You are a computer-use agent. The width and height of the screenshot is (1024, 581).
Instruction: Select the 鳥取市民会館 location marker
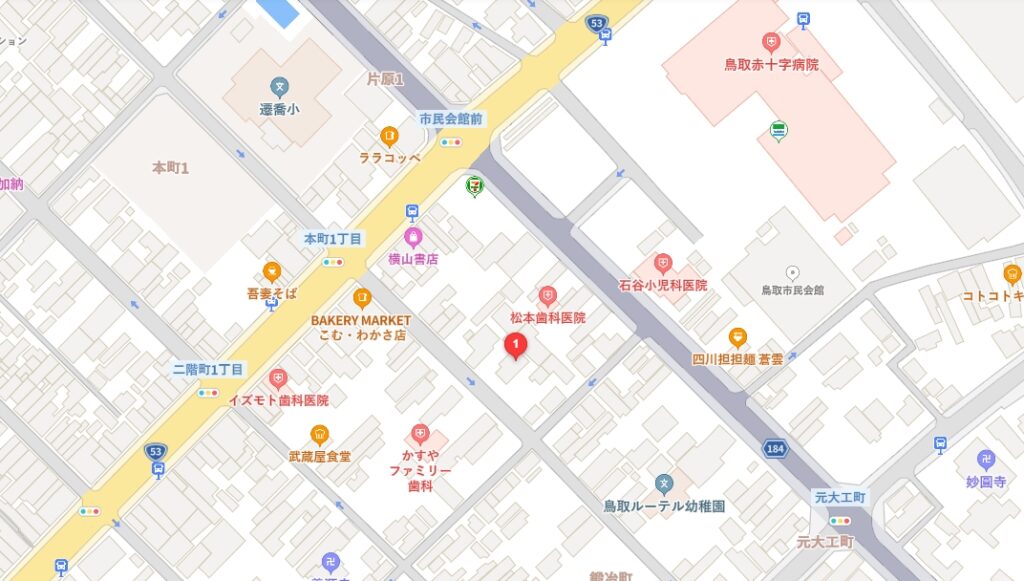click(x=792, y=272)
